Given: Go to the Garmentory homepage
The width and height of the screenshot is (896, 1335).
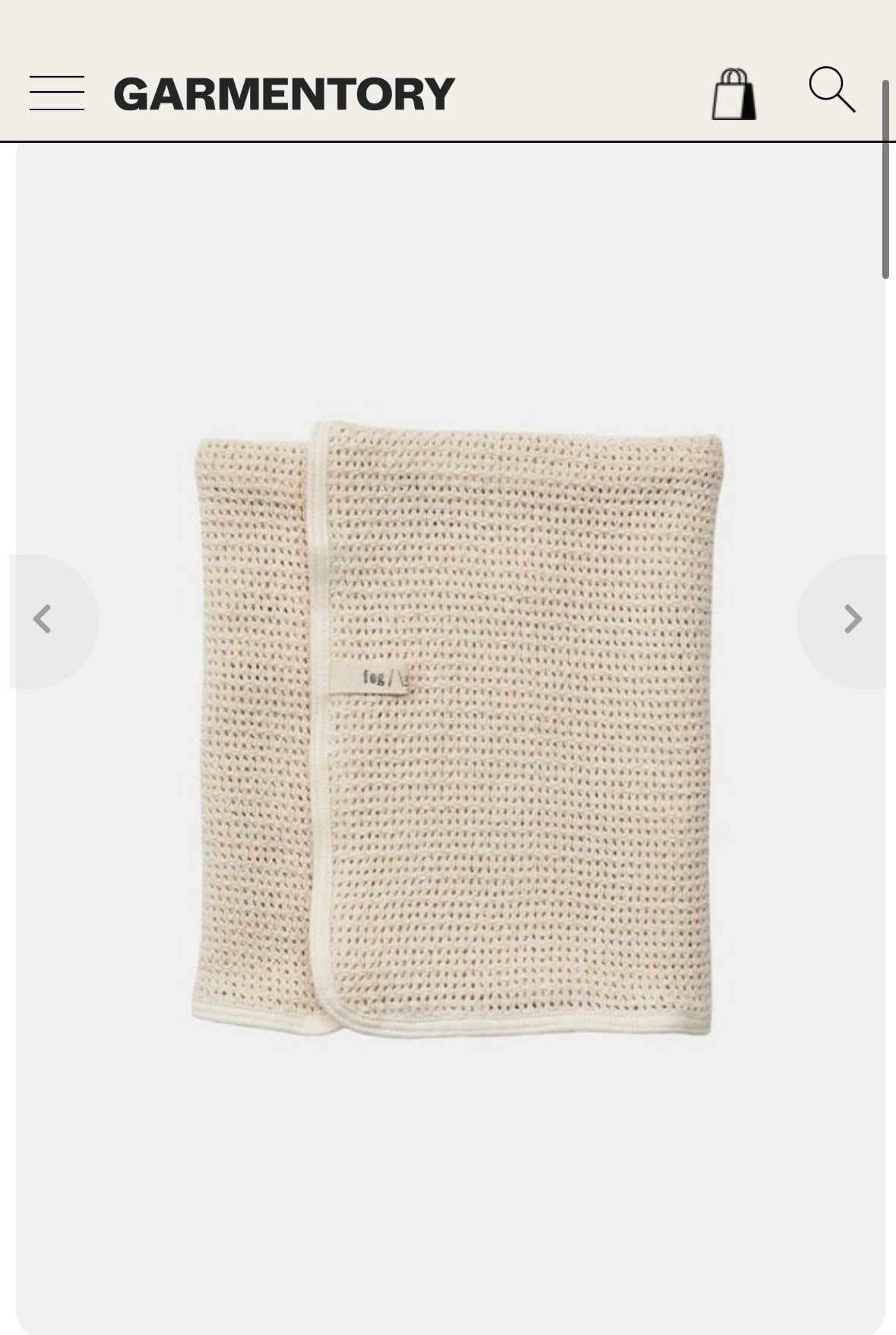Looking at the screenshot, I should point(284,94).
